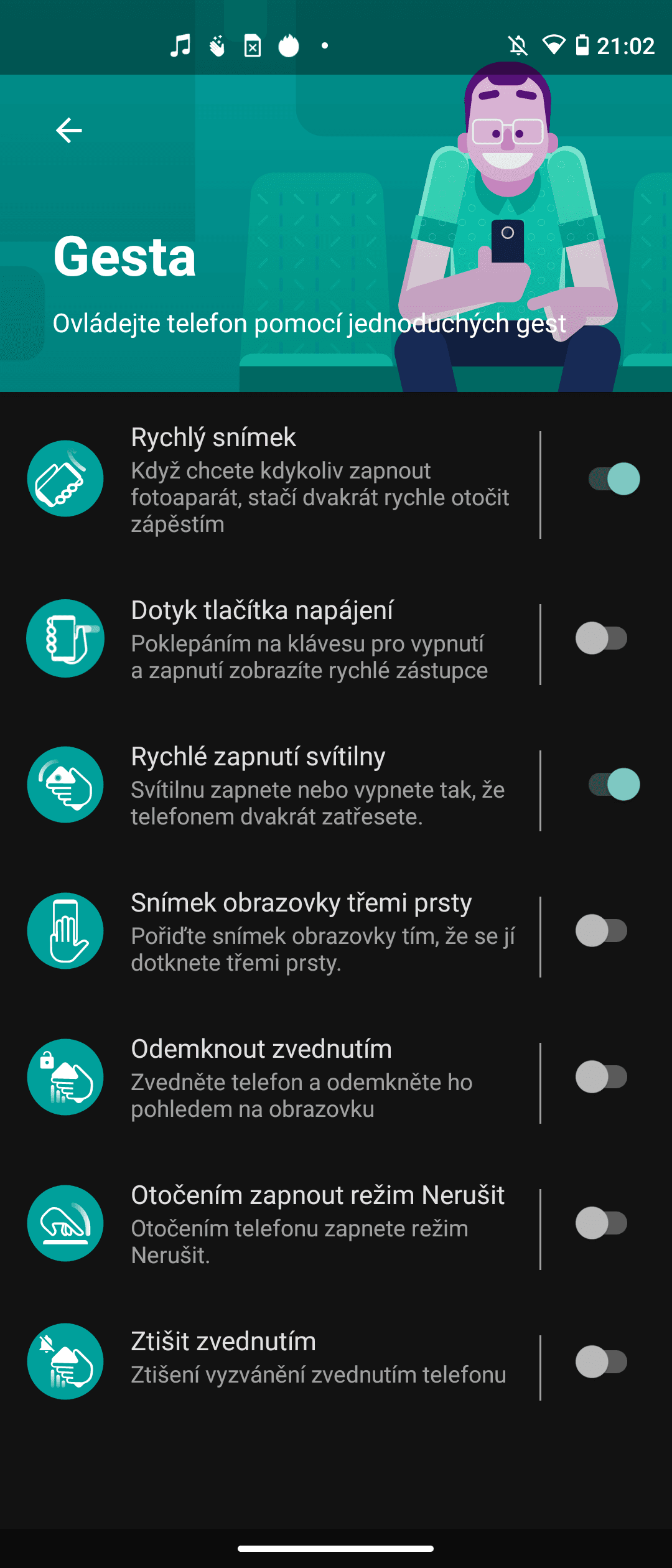Go back using the arrow icon
Viewport: 672px width, 1568px height.
68,131
